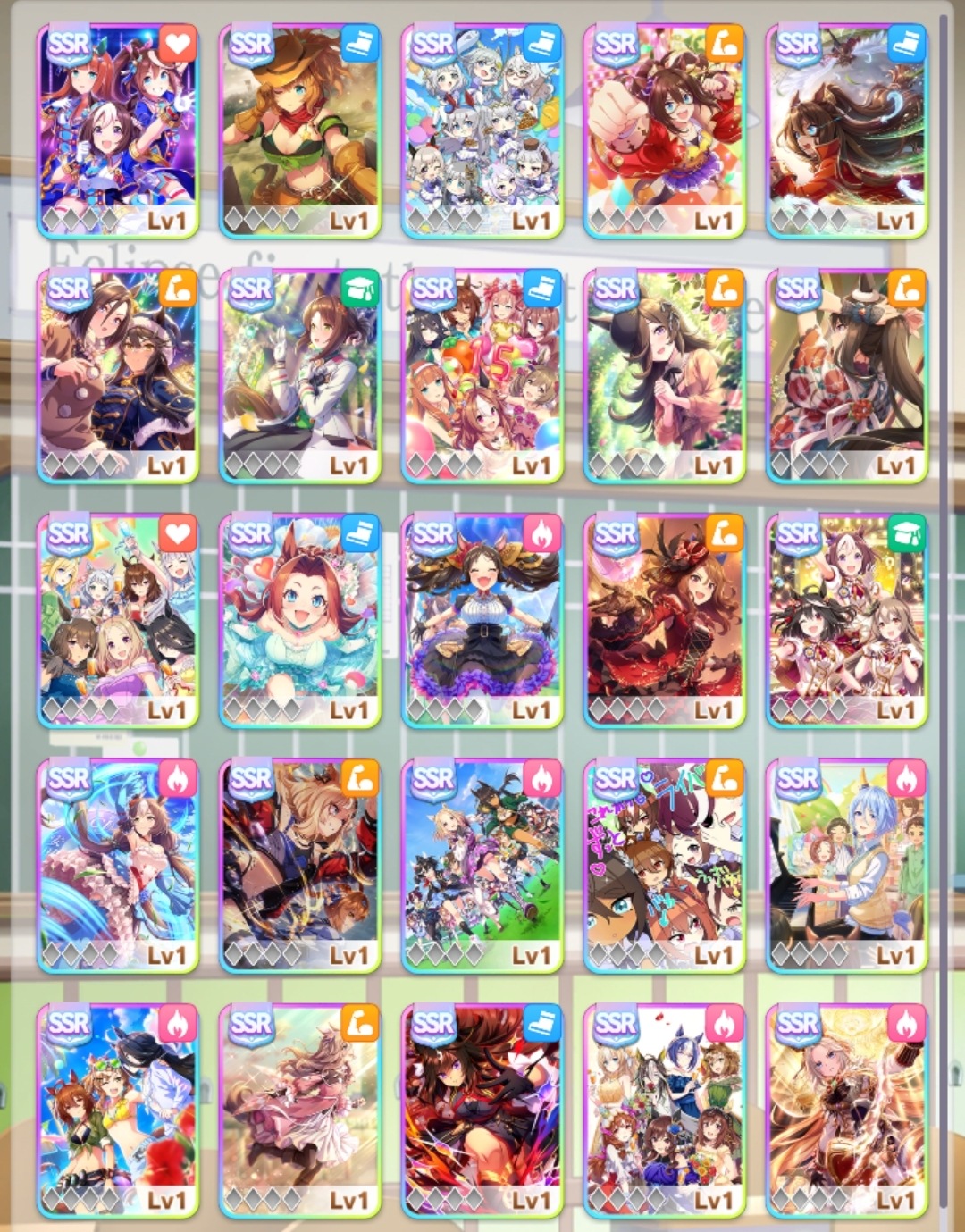Viewport: 965px width, 1232px height.
Task: Choose the punching girl in red jacket card
Action: [664, 131]
